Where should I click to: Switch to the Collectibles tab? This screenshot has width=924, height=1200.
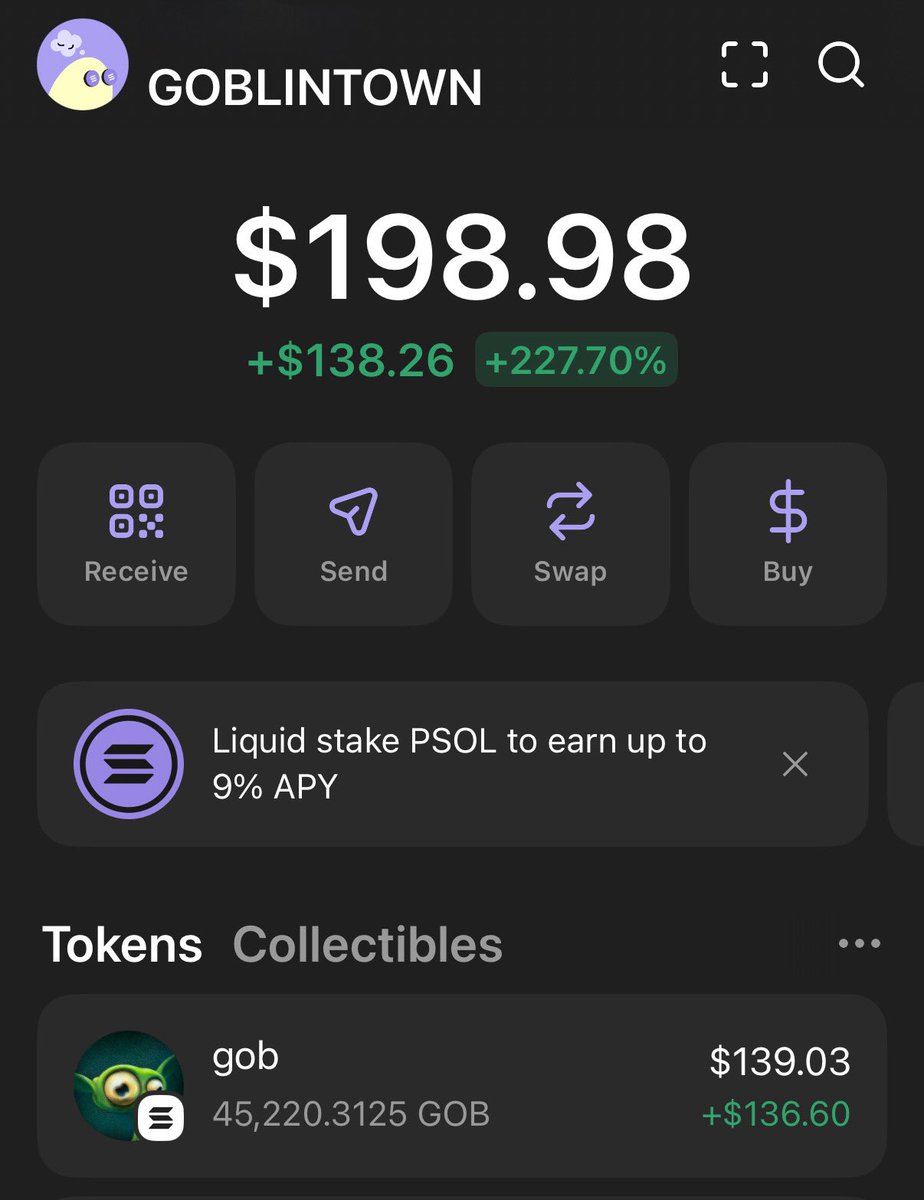tap(367, 944)
